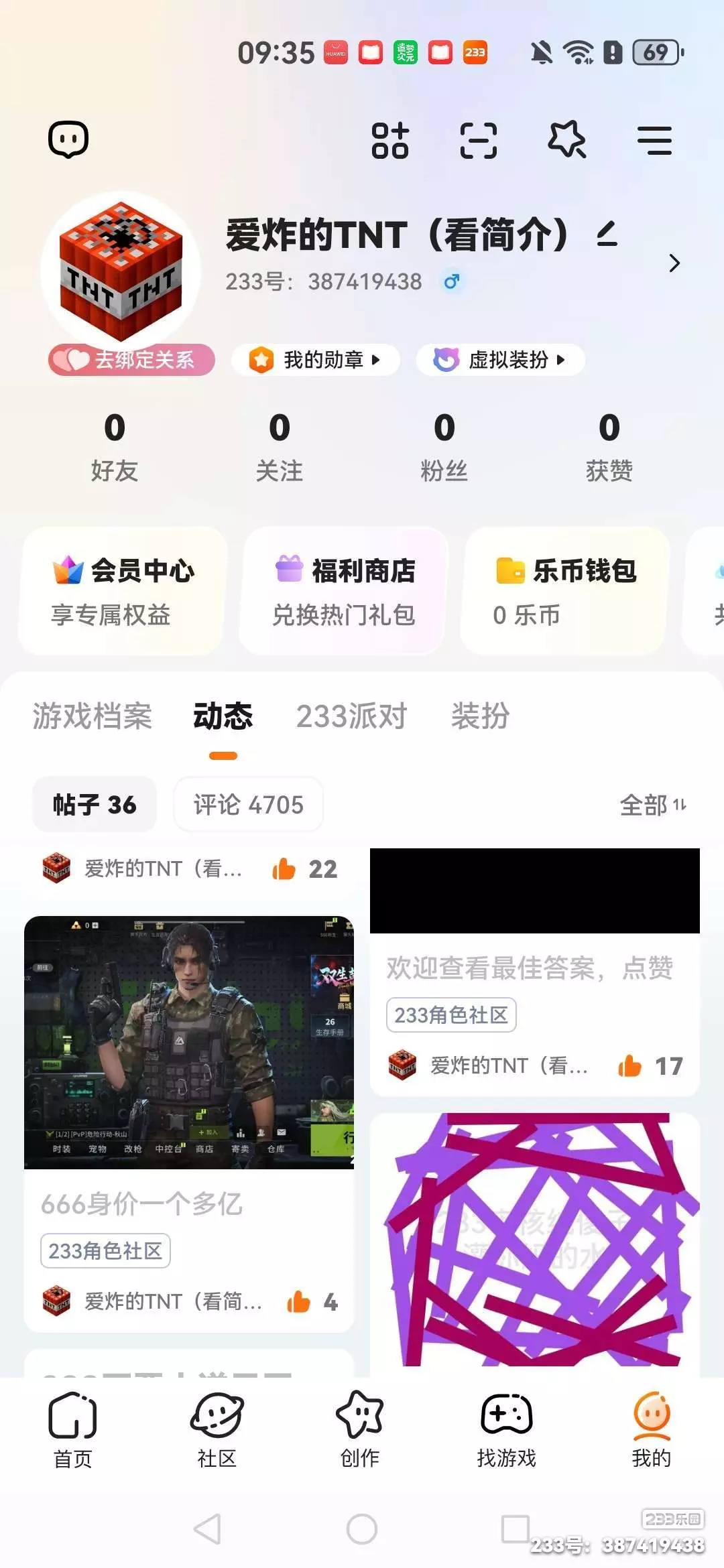Image resolution: width=724 pixels, height=1568 pixels.
Task: Switch to the 游戏档案 tab
Action: (x=93, y=716)
